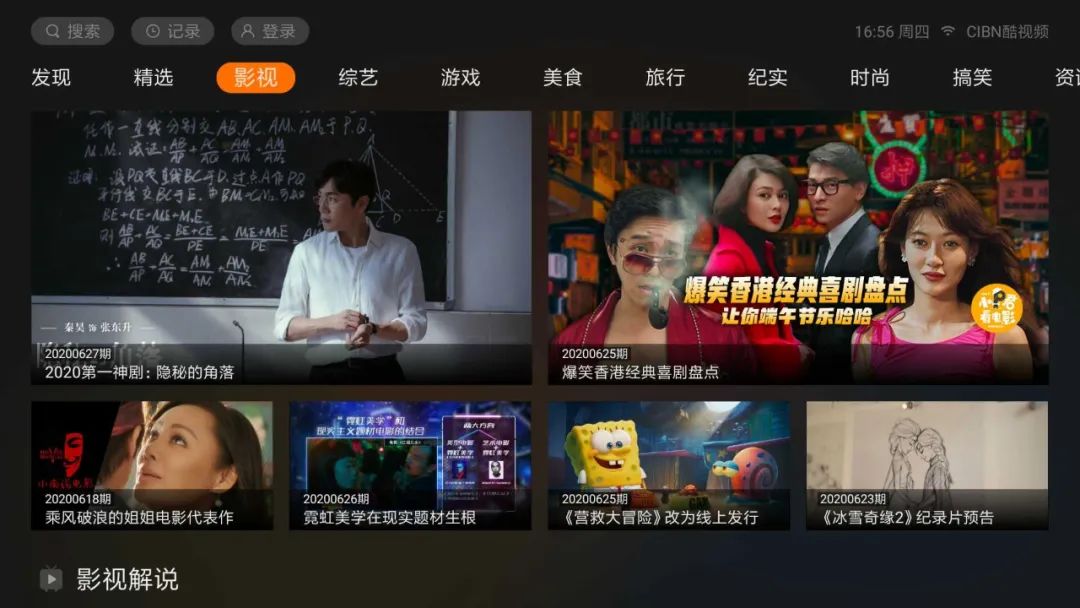1080x608 pixels.
Task: Go to the 搞笑 tab
Action: click(972, 78)
